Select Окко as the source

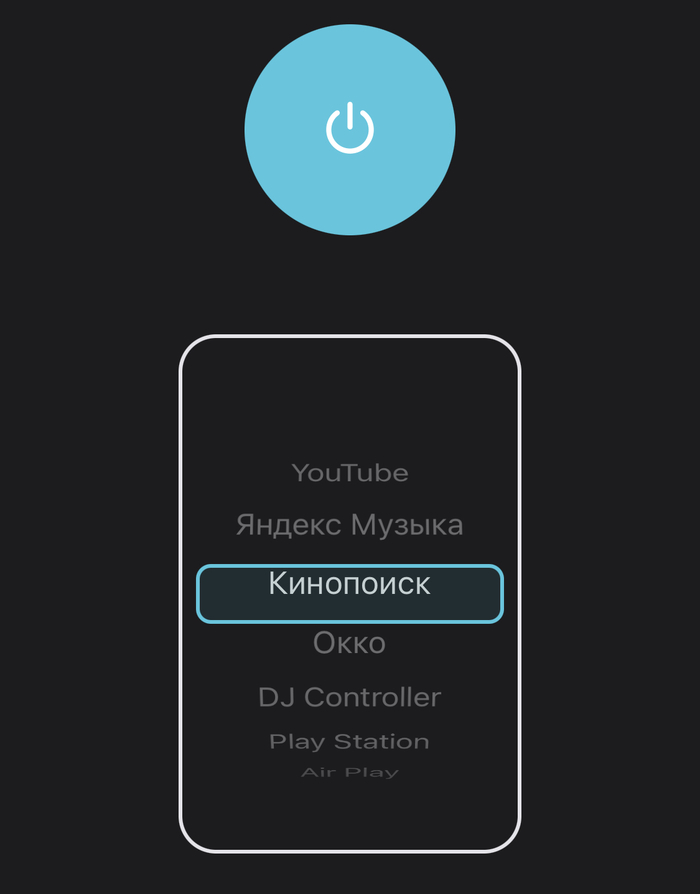[350, 643]
